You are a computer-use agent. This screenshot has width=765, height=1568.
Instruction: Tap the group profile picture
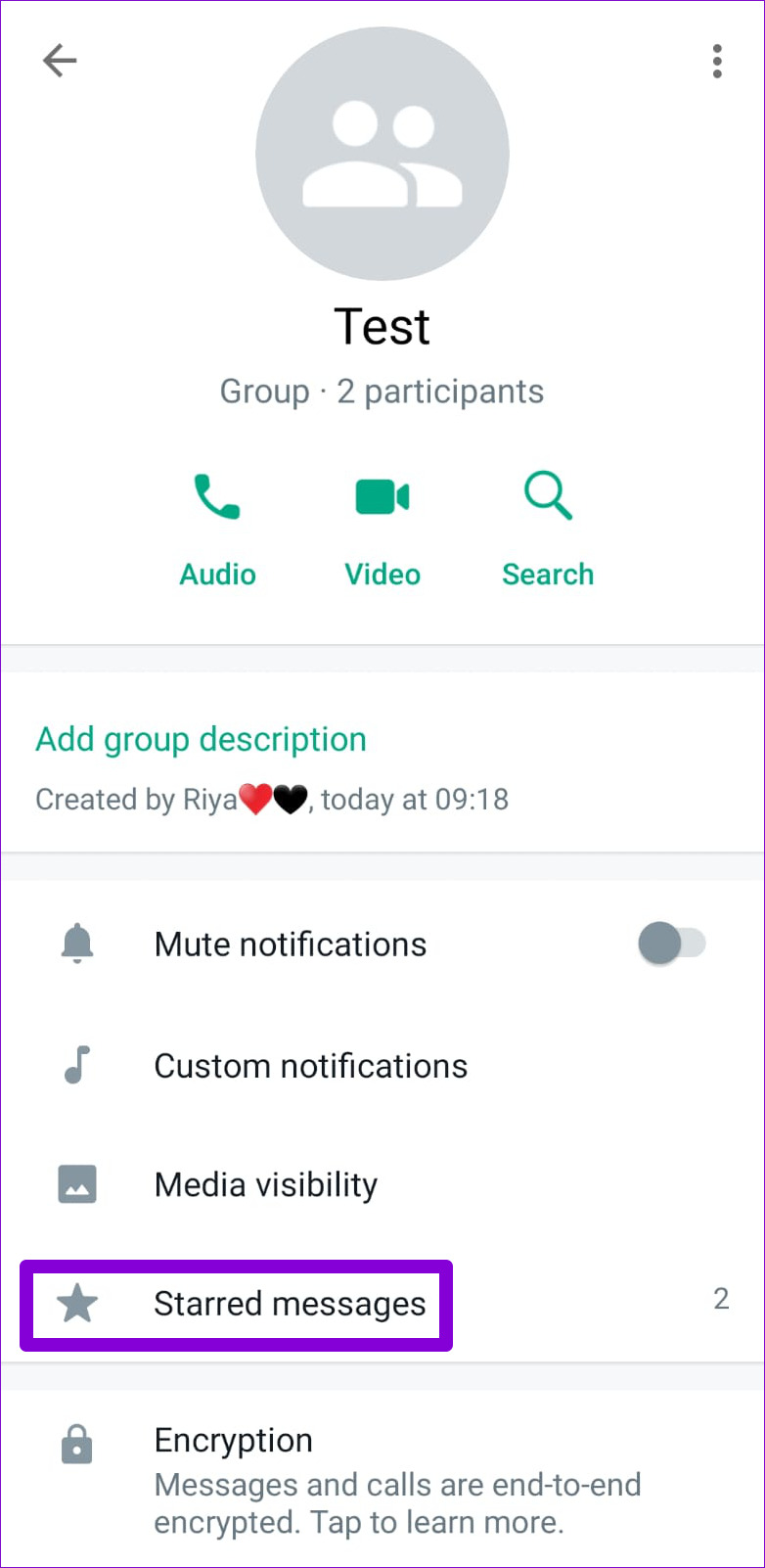[382, 155]
